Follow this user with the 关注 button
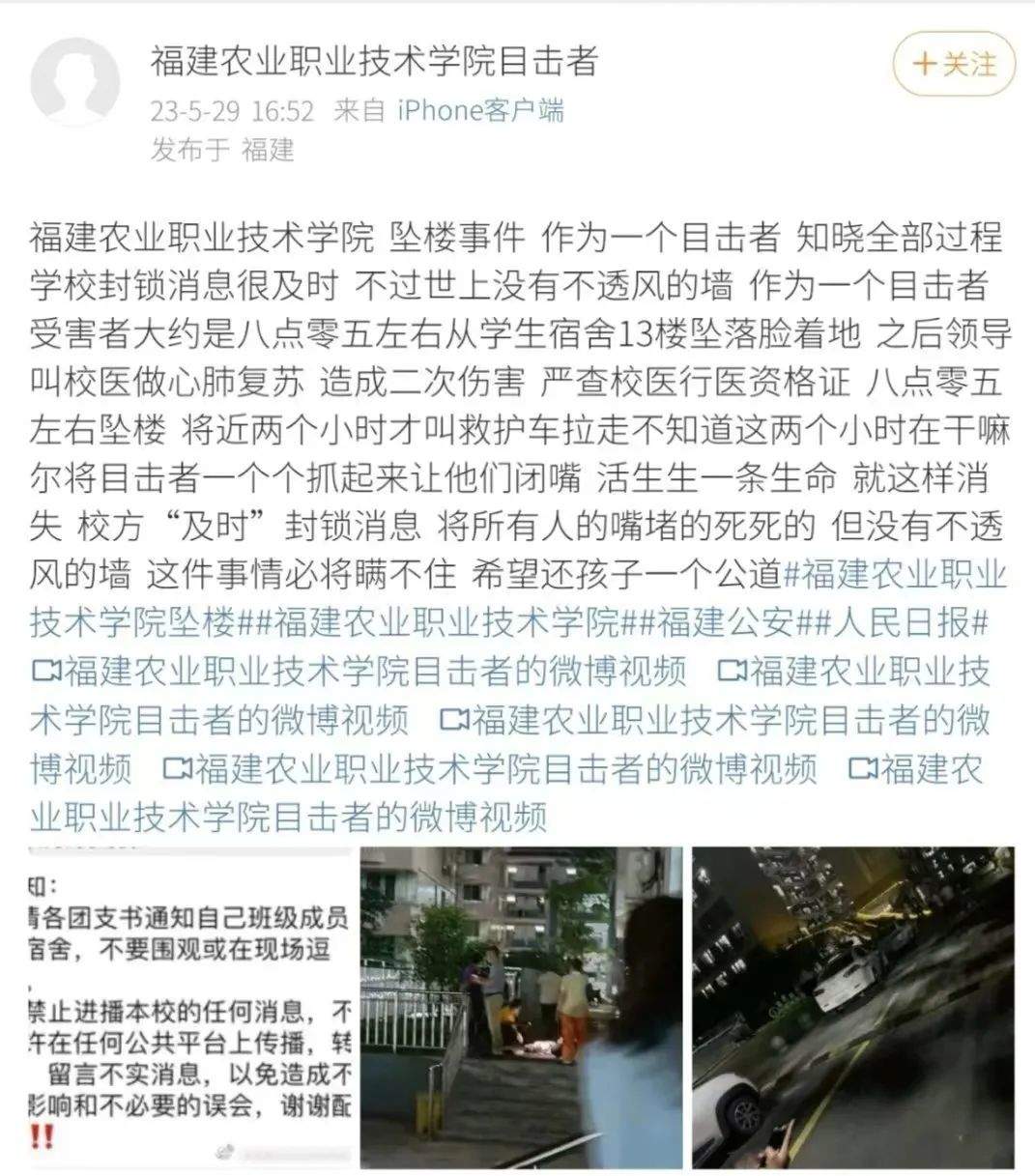 954,65
